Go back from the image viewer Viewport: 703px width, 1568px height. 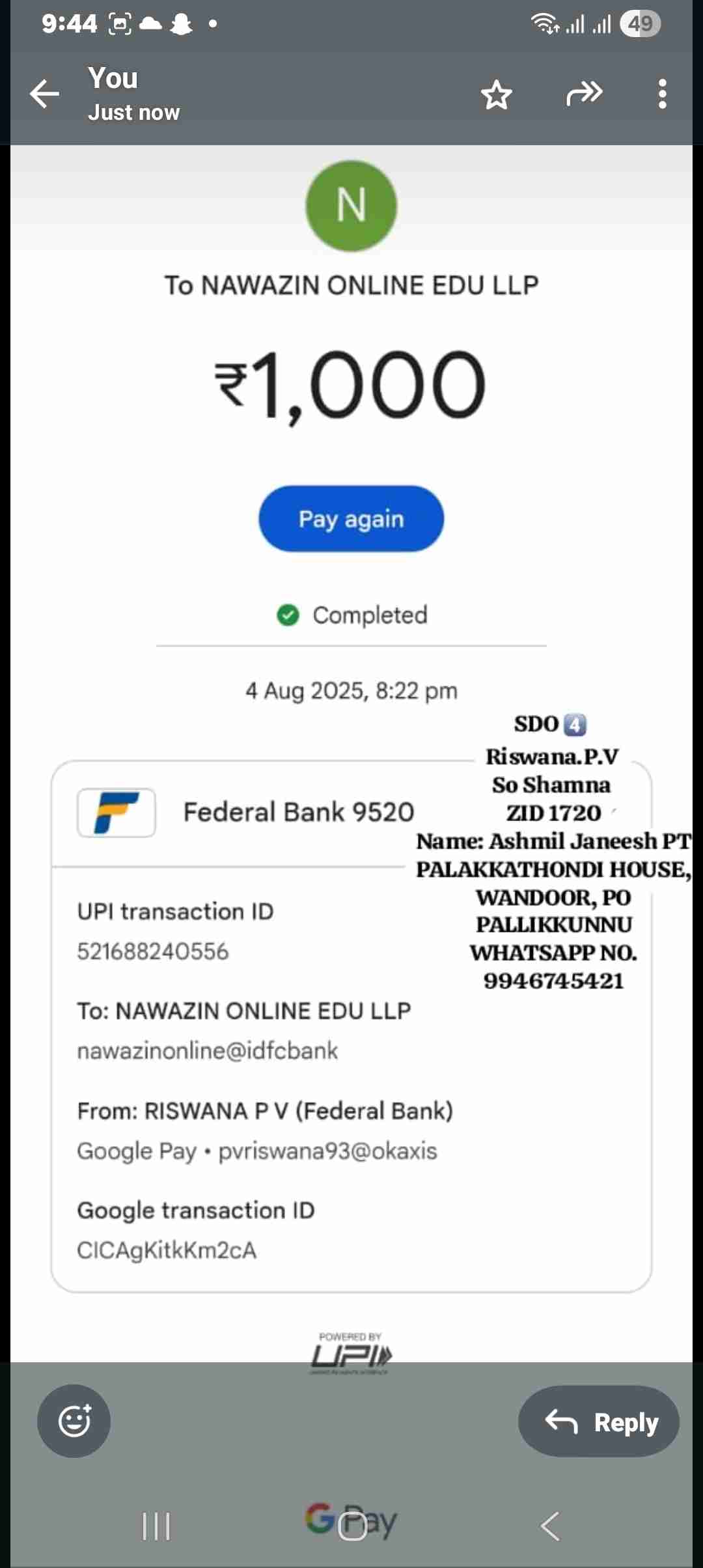tap(44, 94)
